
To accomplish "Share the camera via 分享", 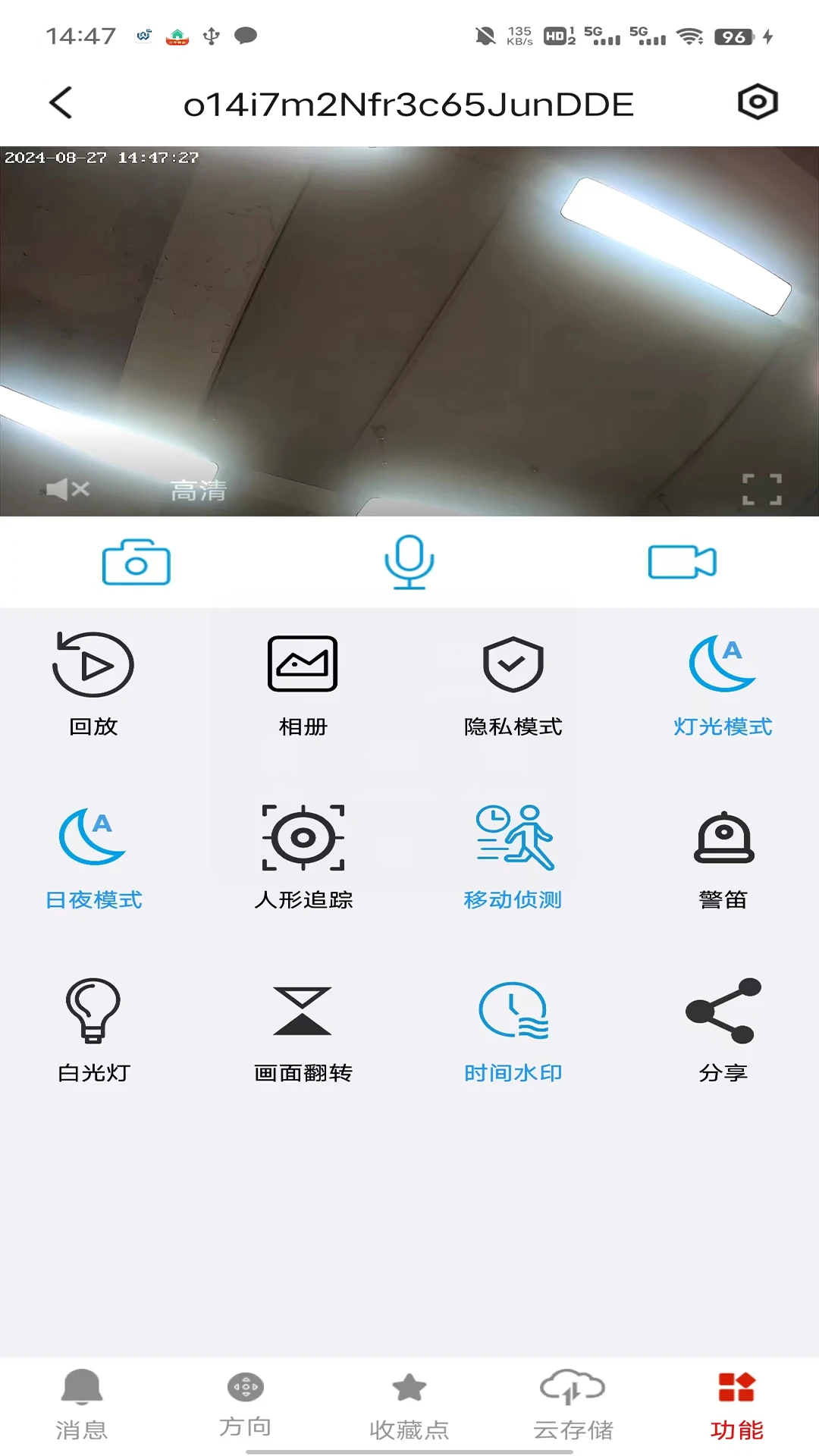I will tap(723, 1028).
